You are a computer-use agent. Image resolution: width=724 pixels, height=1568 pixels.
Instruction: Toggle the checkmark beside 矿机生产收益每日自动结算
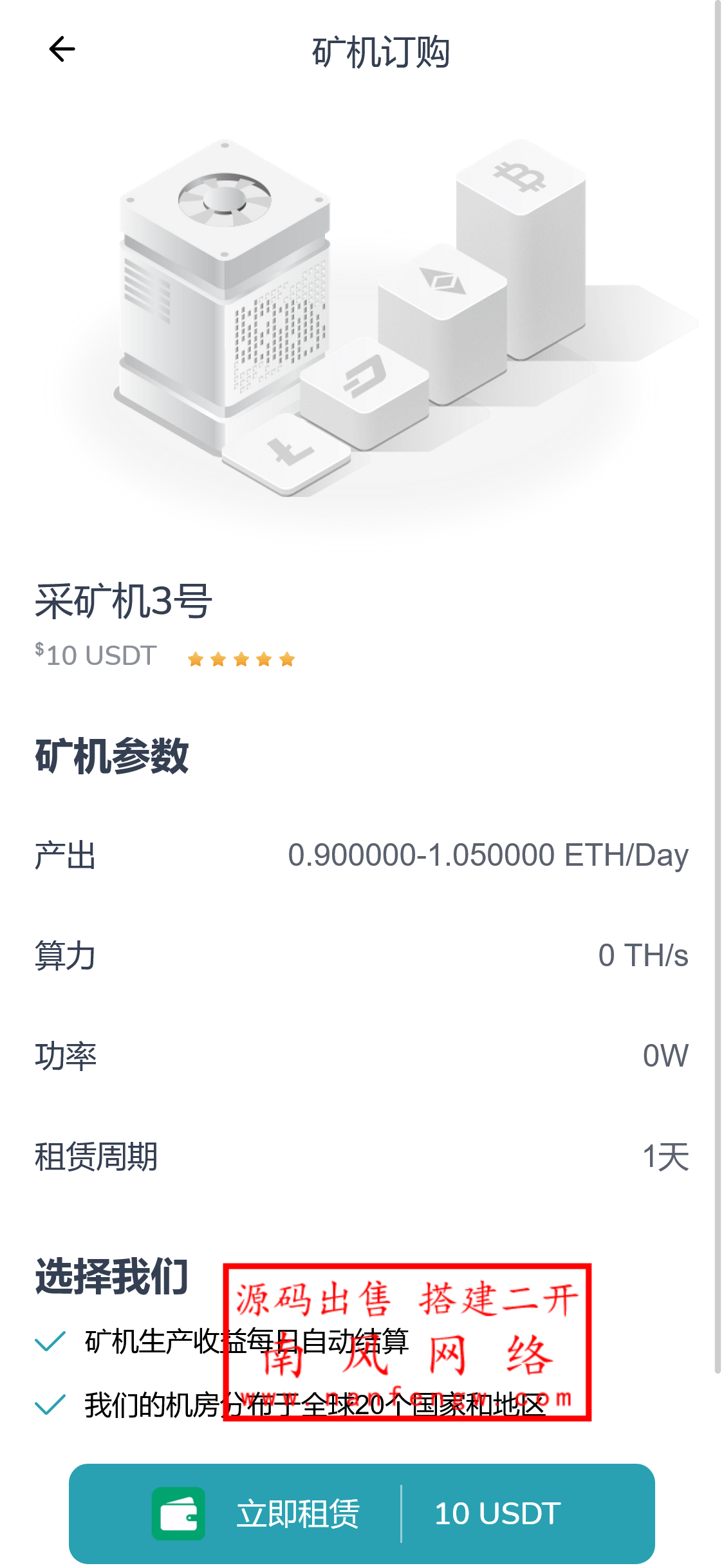point(50,1341)
